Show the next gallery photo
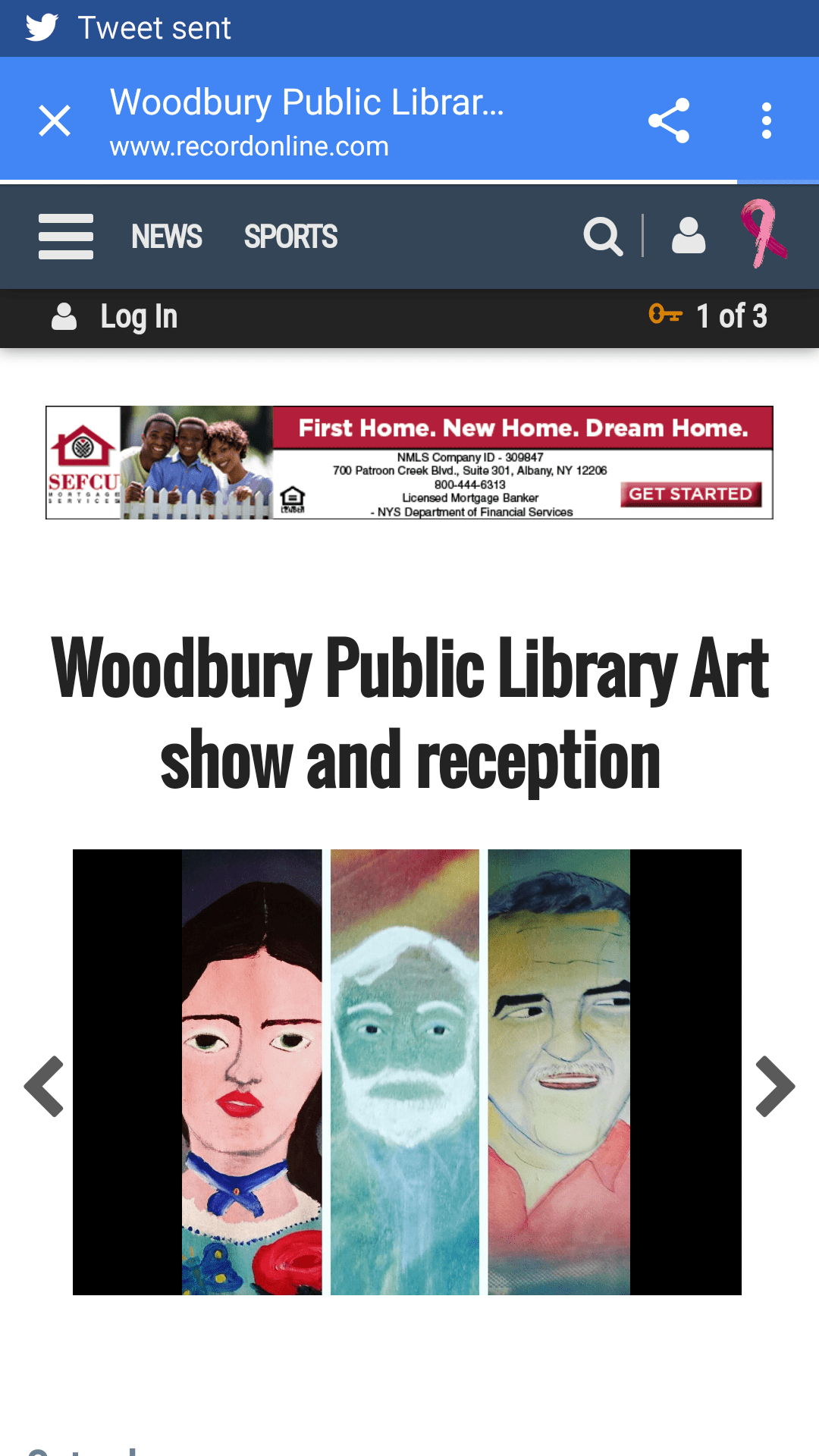The width and height of the screenshot is (819, 1456). click(x=775, y=1086)
